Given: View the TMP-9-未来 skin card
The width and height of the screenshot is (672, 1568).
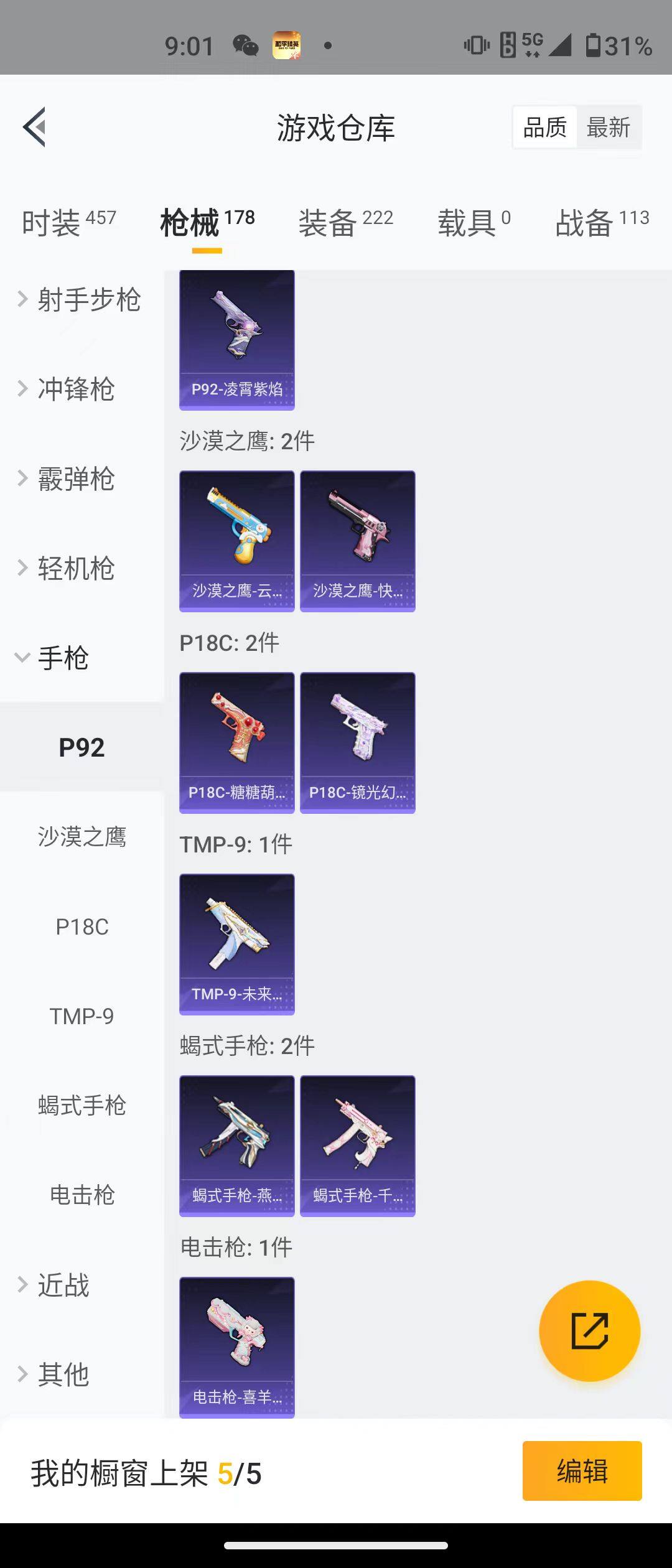Looking at the screenshot, I should point(236,944).
